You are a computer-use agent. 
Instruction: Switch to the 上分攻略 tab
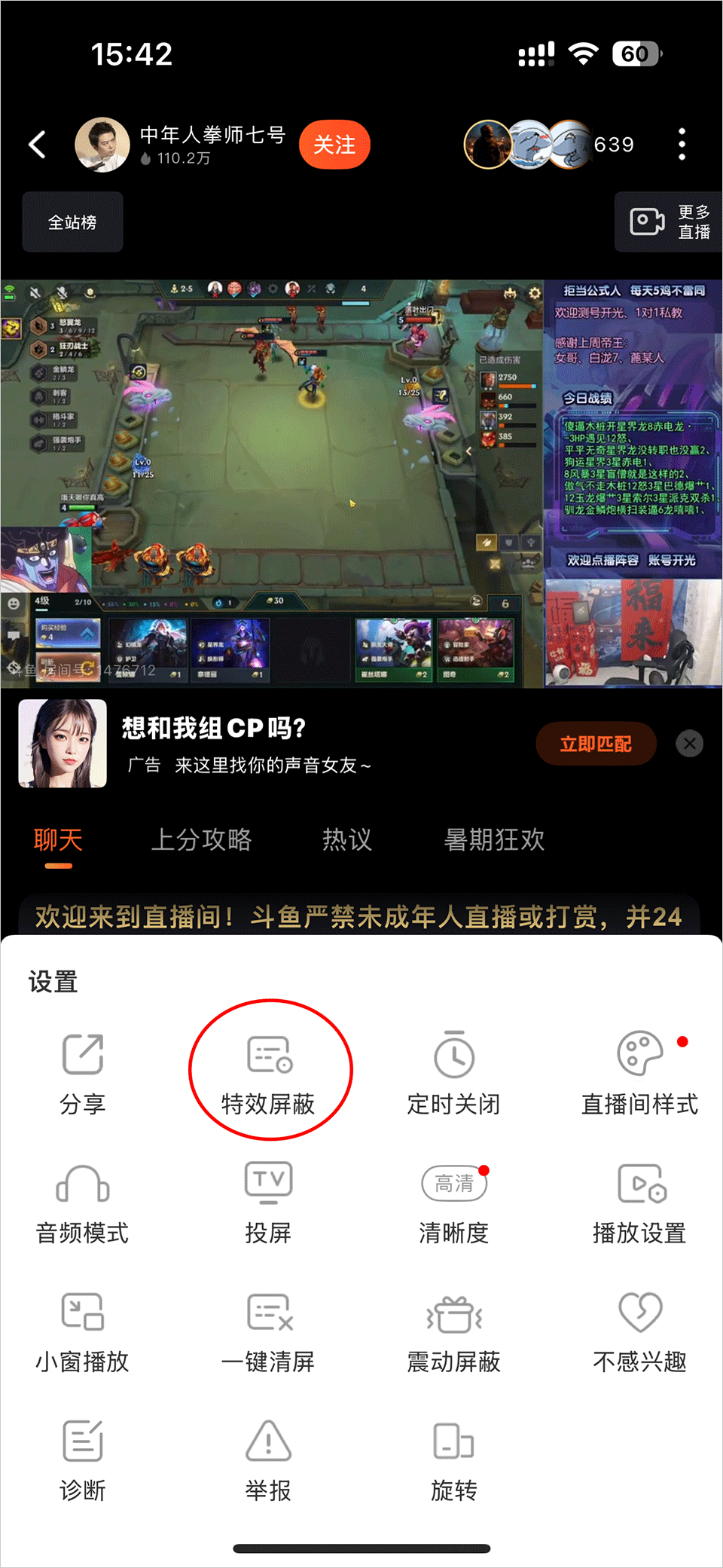click(x=201, y=839)
